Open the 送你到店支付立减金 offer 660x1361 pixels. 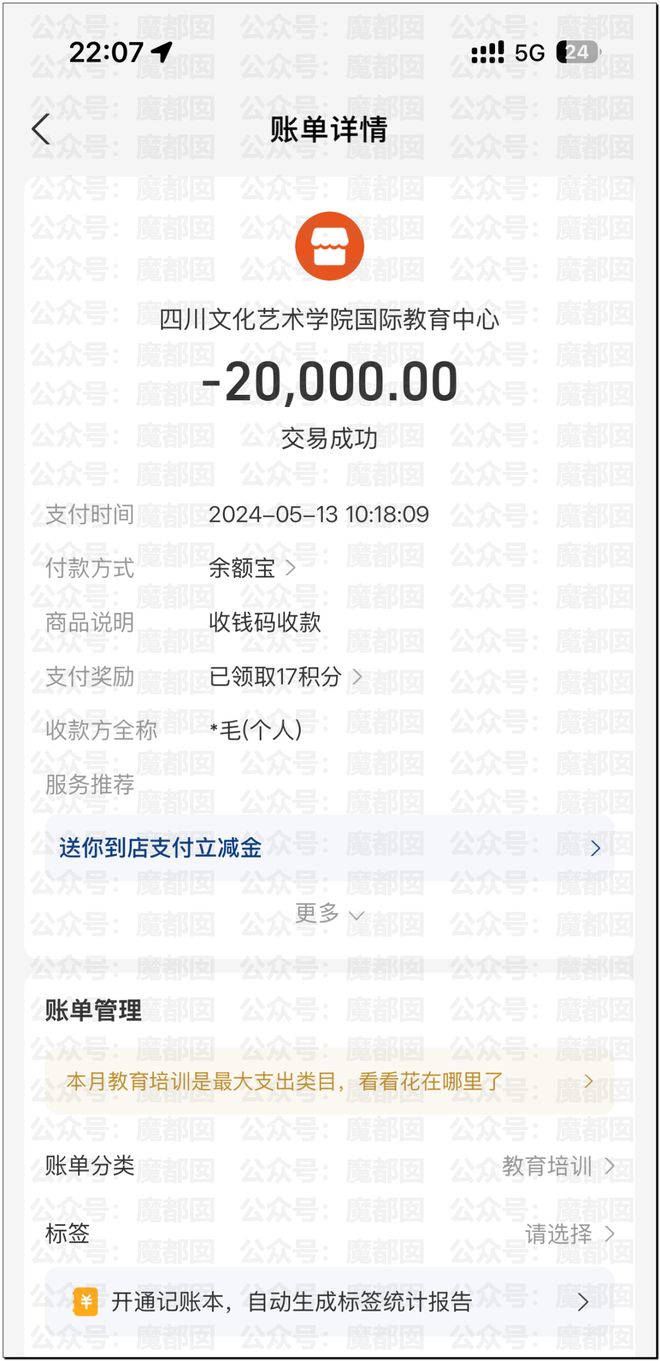(329, 848)
